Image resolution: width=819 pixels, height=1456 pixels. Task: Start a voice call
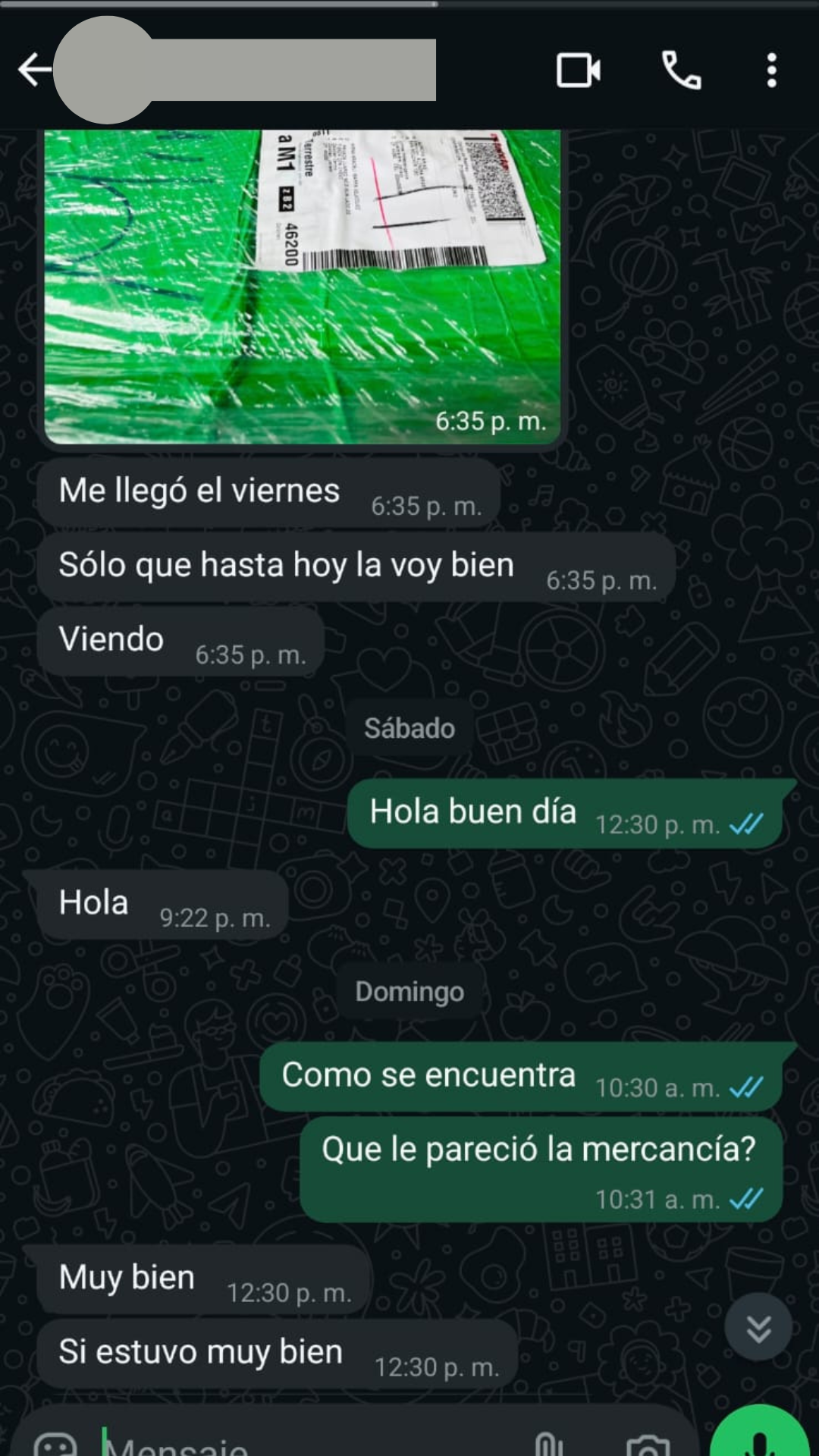point(681,71)
